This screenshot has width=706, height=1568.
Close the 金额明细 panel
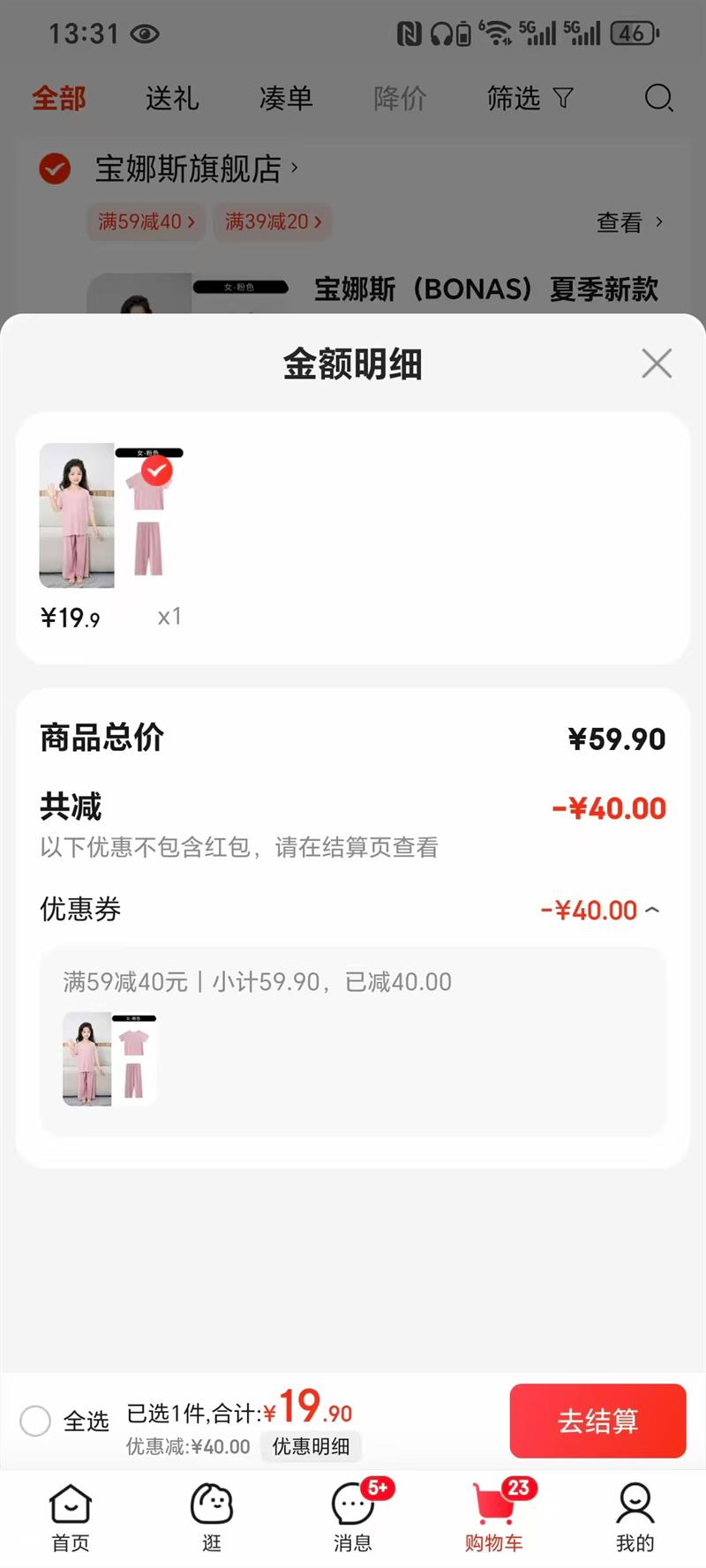(x=657, y=364)
